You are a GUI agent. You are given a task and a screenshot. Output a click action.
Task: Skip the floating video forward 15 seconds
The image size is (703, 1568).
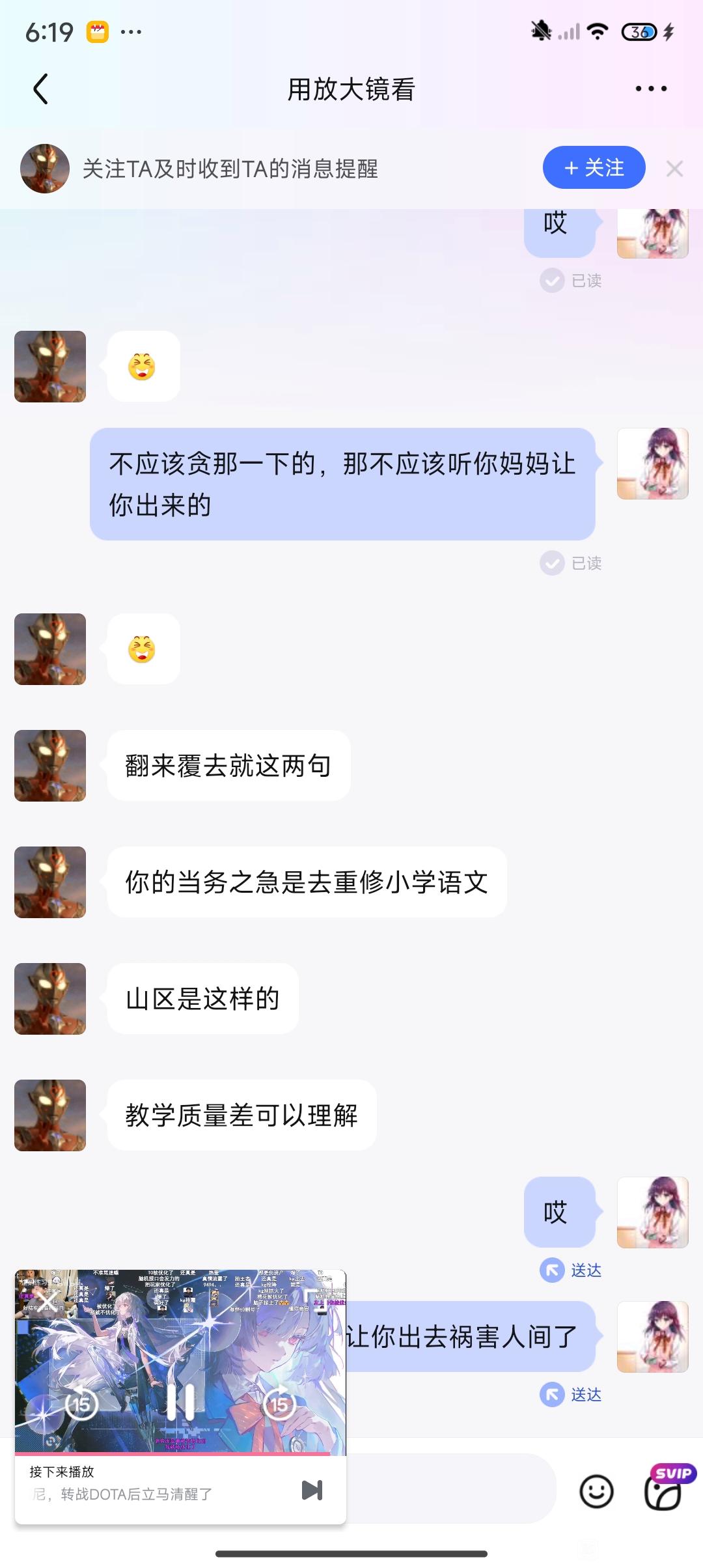click(x=279, y=1403)
